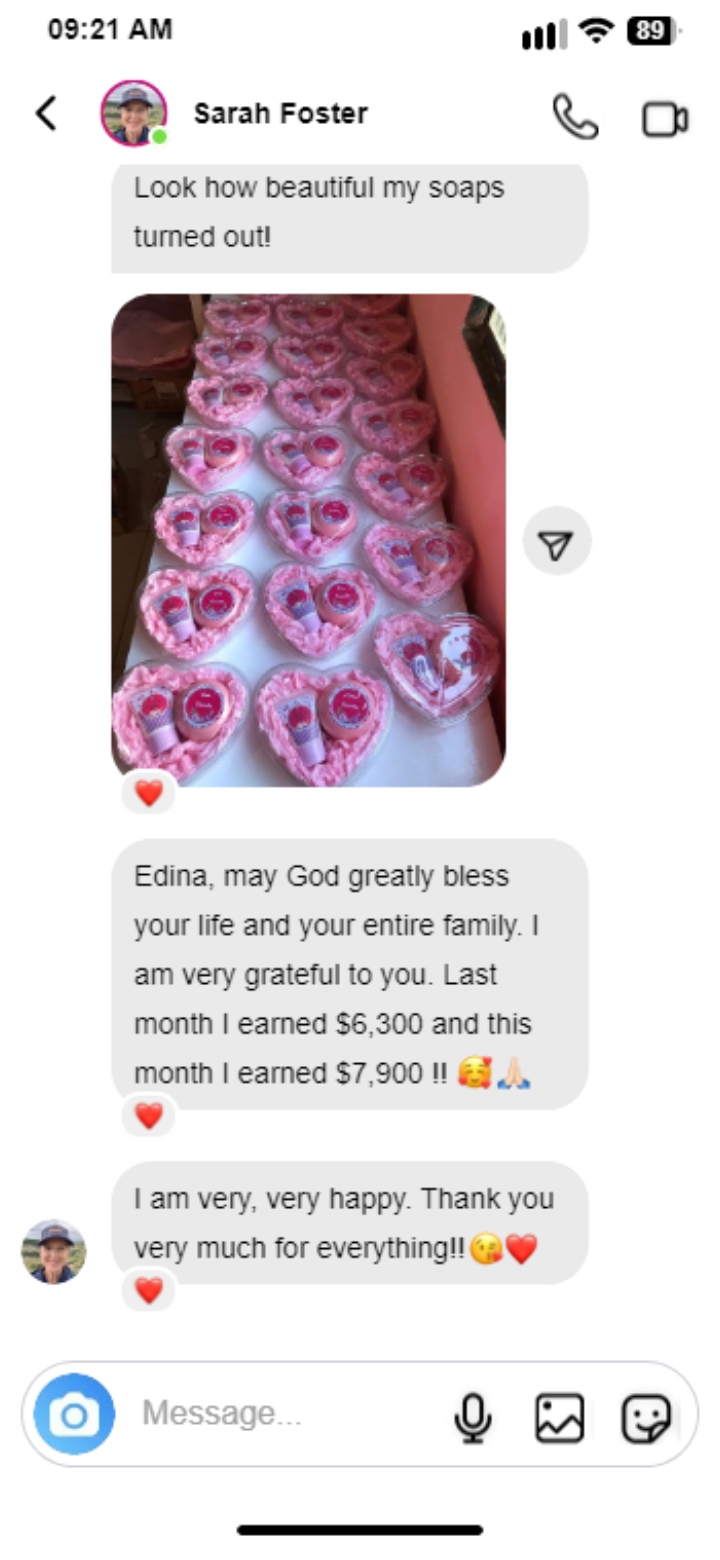Attach a photo from gallery
Image resolution: width=720 pixels, height=1560 pixels.
(559, 1417)
